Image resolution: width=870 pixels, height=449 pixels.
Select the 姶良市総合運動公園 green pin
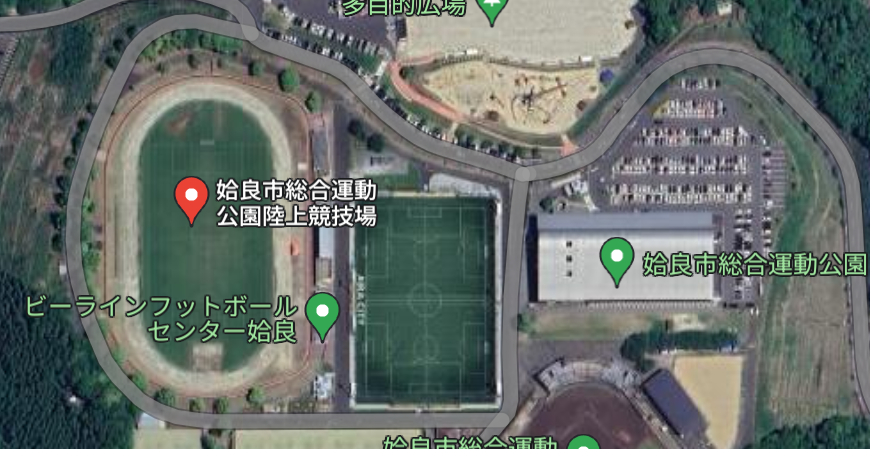617,260
